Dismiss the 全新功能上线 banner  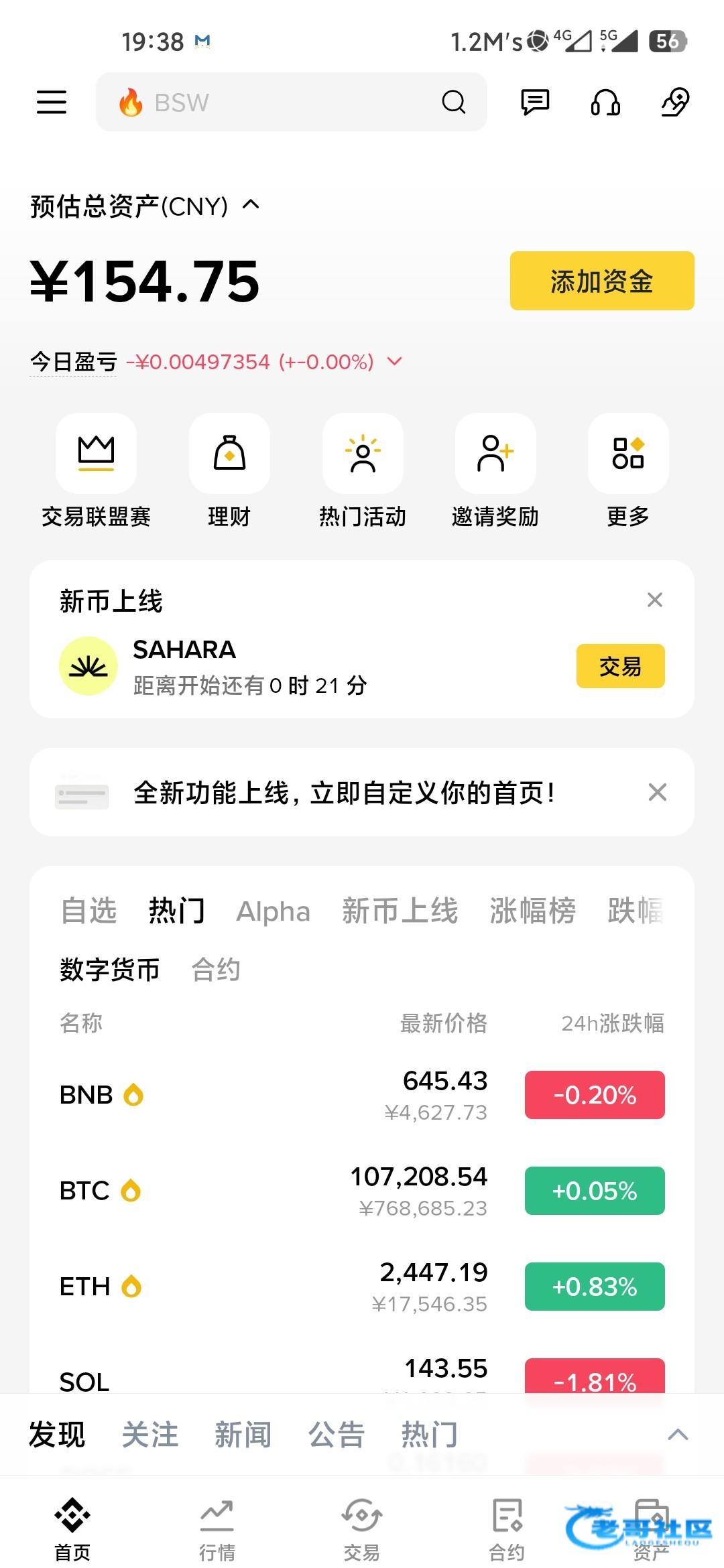click(658, 792)
